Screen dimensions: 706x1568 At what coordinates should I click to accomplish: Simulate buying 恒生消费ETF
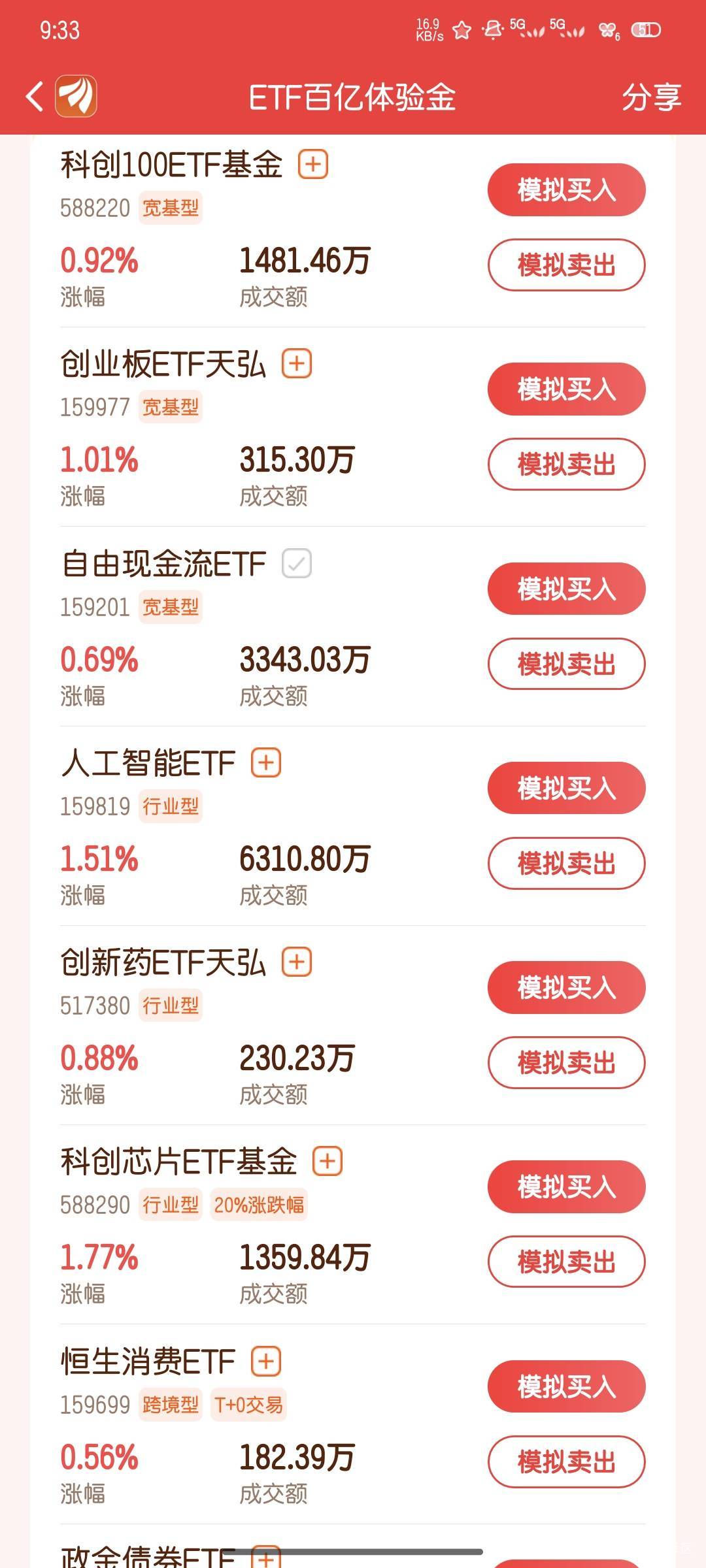tap(566, 1386)
